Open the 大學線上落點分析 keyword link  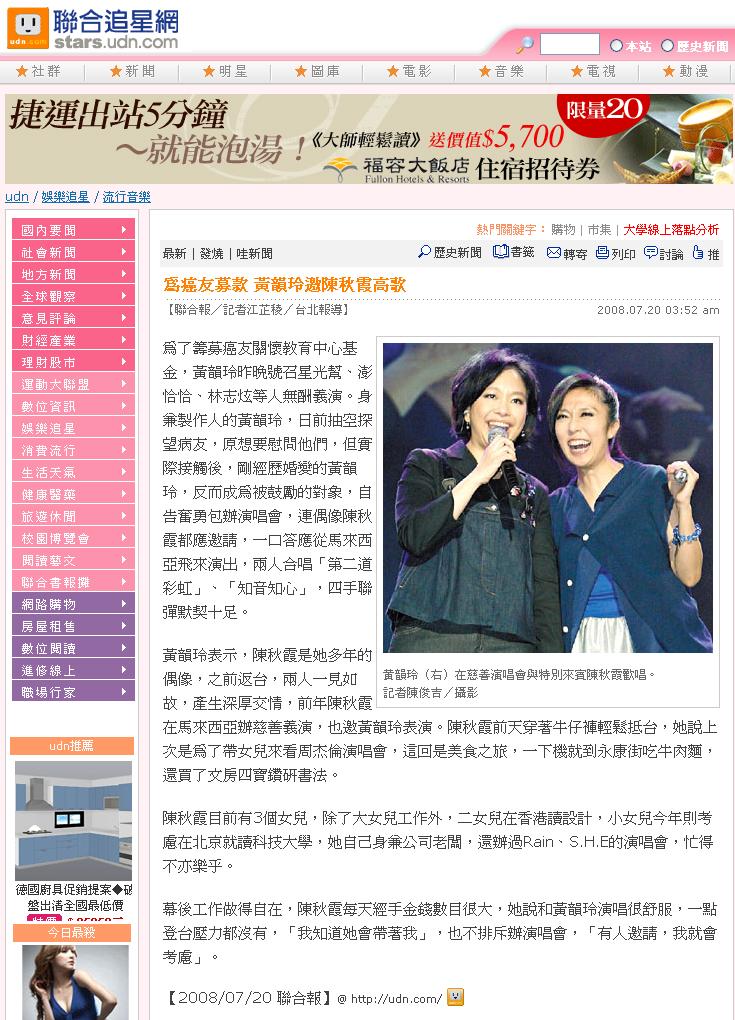click(x=670, y=230)
